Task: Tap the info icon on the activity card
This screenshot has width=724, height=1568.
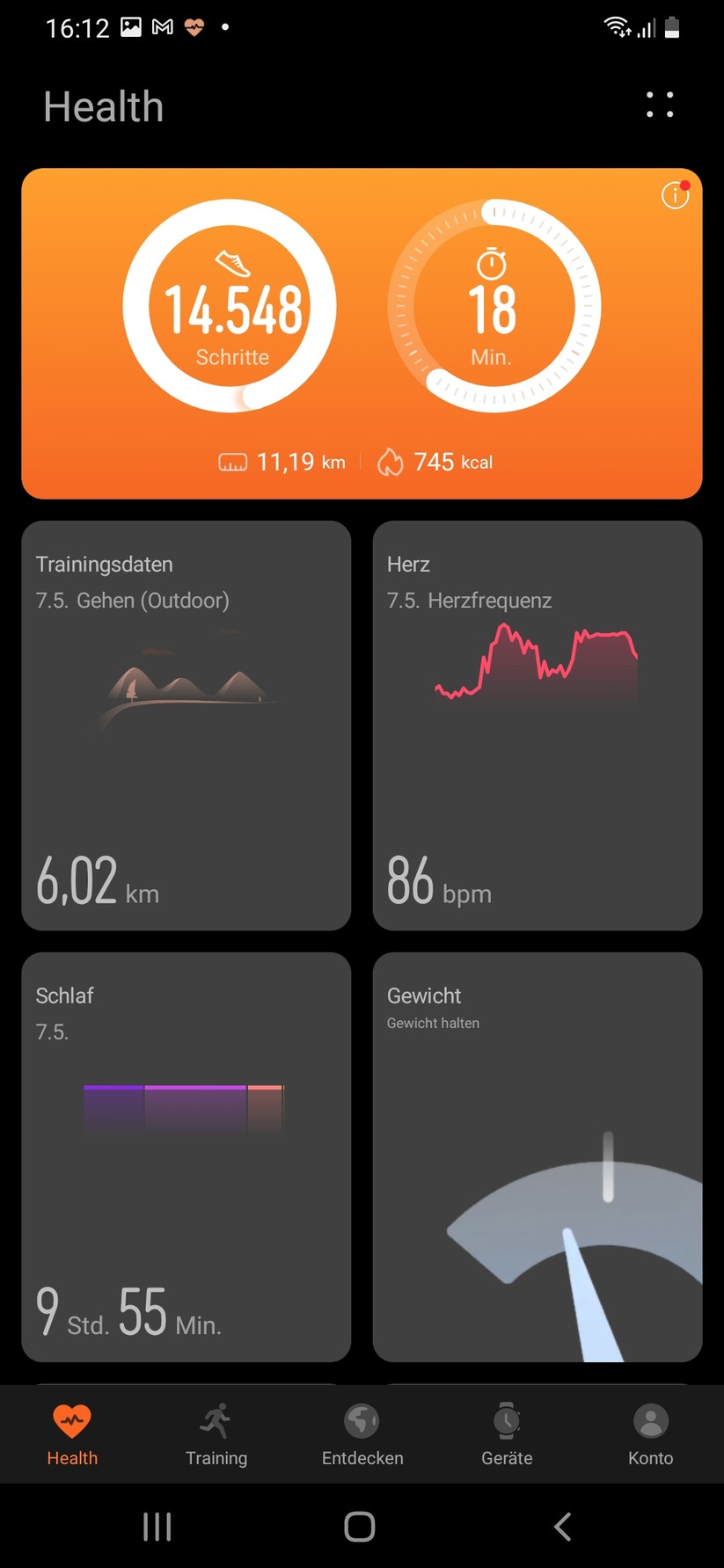Action: tap(674, 195)
